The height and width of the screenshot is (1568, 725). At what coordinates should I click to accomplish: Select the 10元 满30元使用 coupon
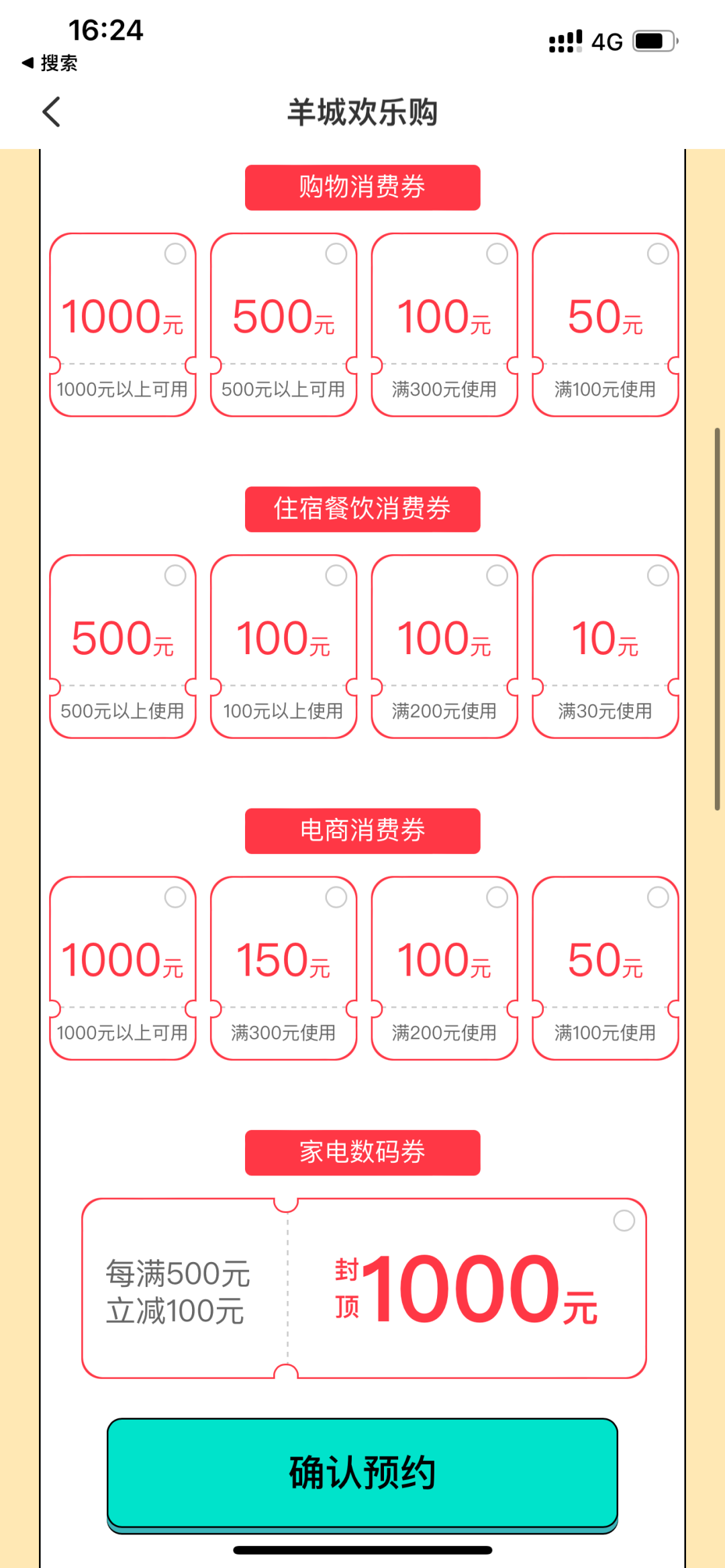(x=606, y=646)
